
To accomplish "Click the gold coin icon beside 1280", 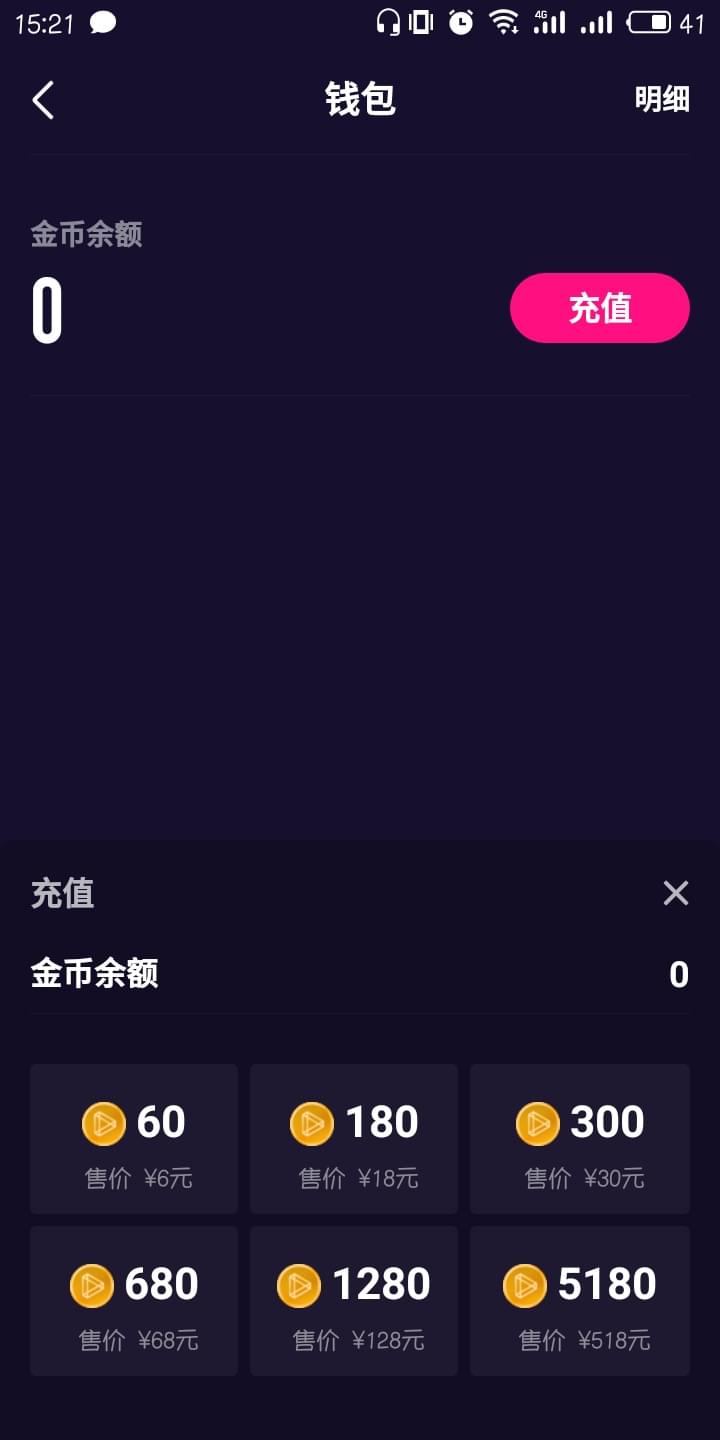I will (297, 1285).
